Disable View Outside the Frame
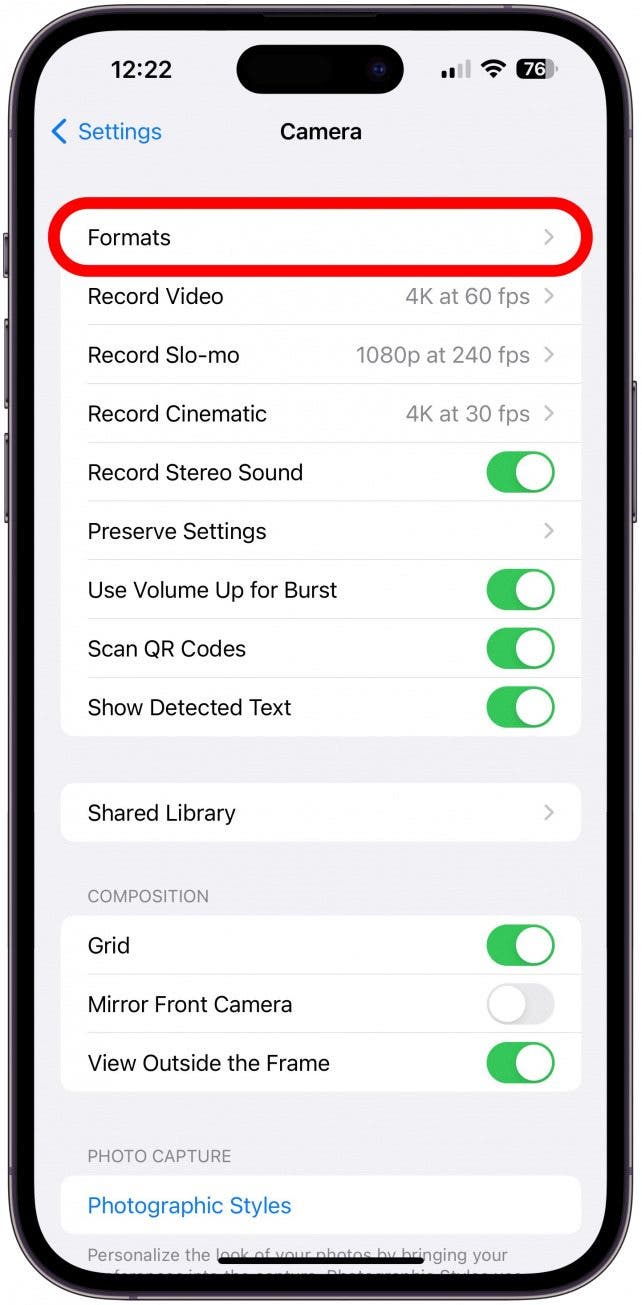The height and width of the screenshot is (1305, 642). click(520, 1063)
